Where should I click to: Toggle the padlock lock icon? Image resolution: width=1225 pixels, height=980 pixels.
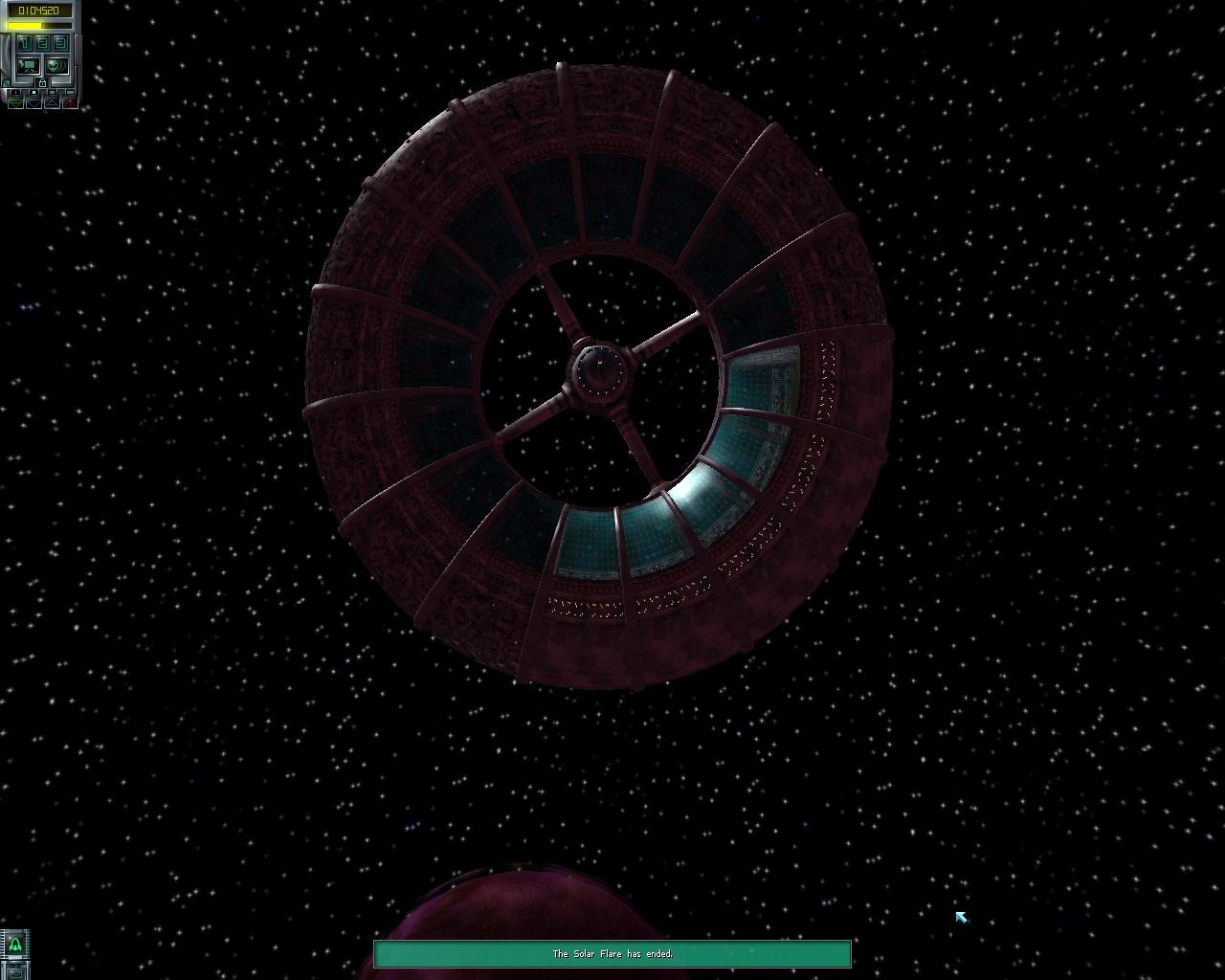pyautogui.click(x=42, y=83)
